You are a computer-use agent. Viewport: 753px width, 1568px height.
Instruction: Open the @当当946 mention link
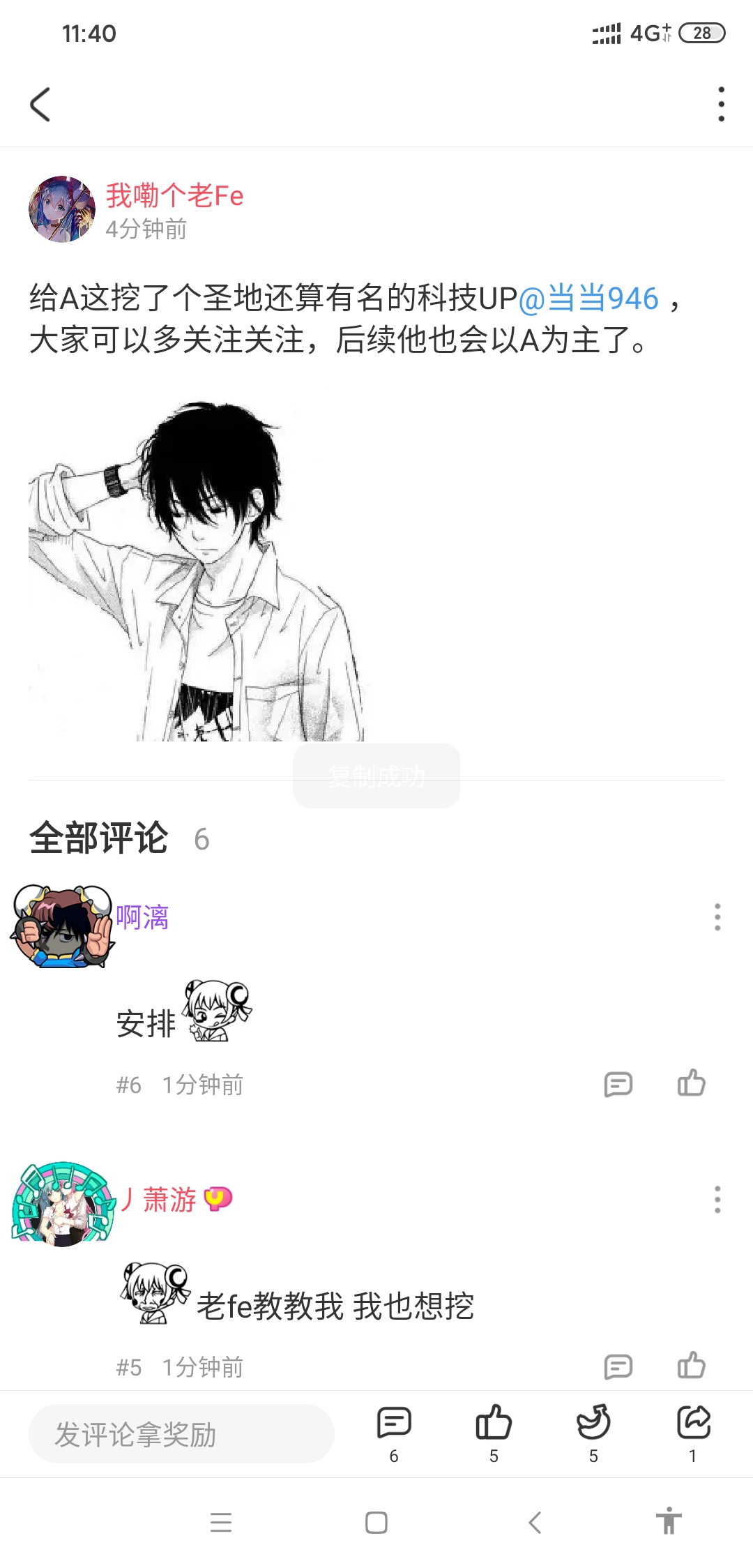point(588,299)
